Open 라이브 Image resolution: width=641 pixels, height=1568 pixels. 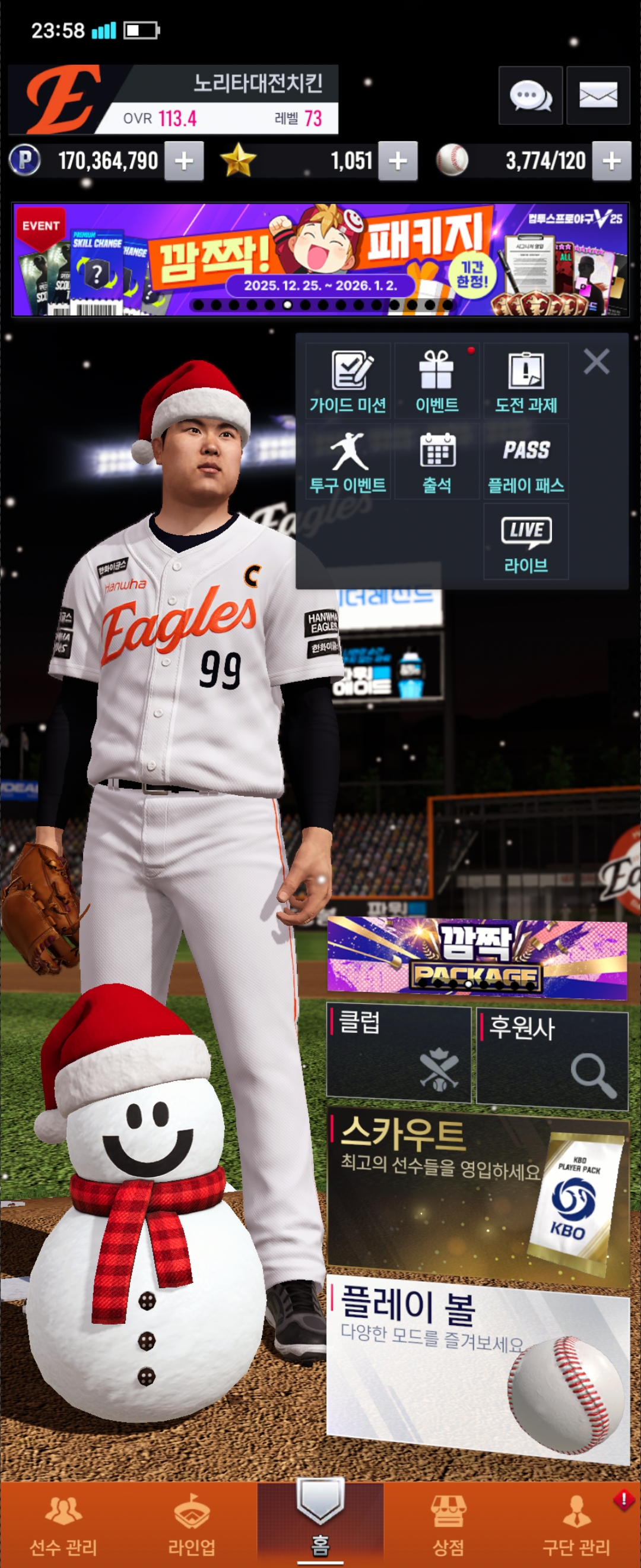click(x=525, y=542)
